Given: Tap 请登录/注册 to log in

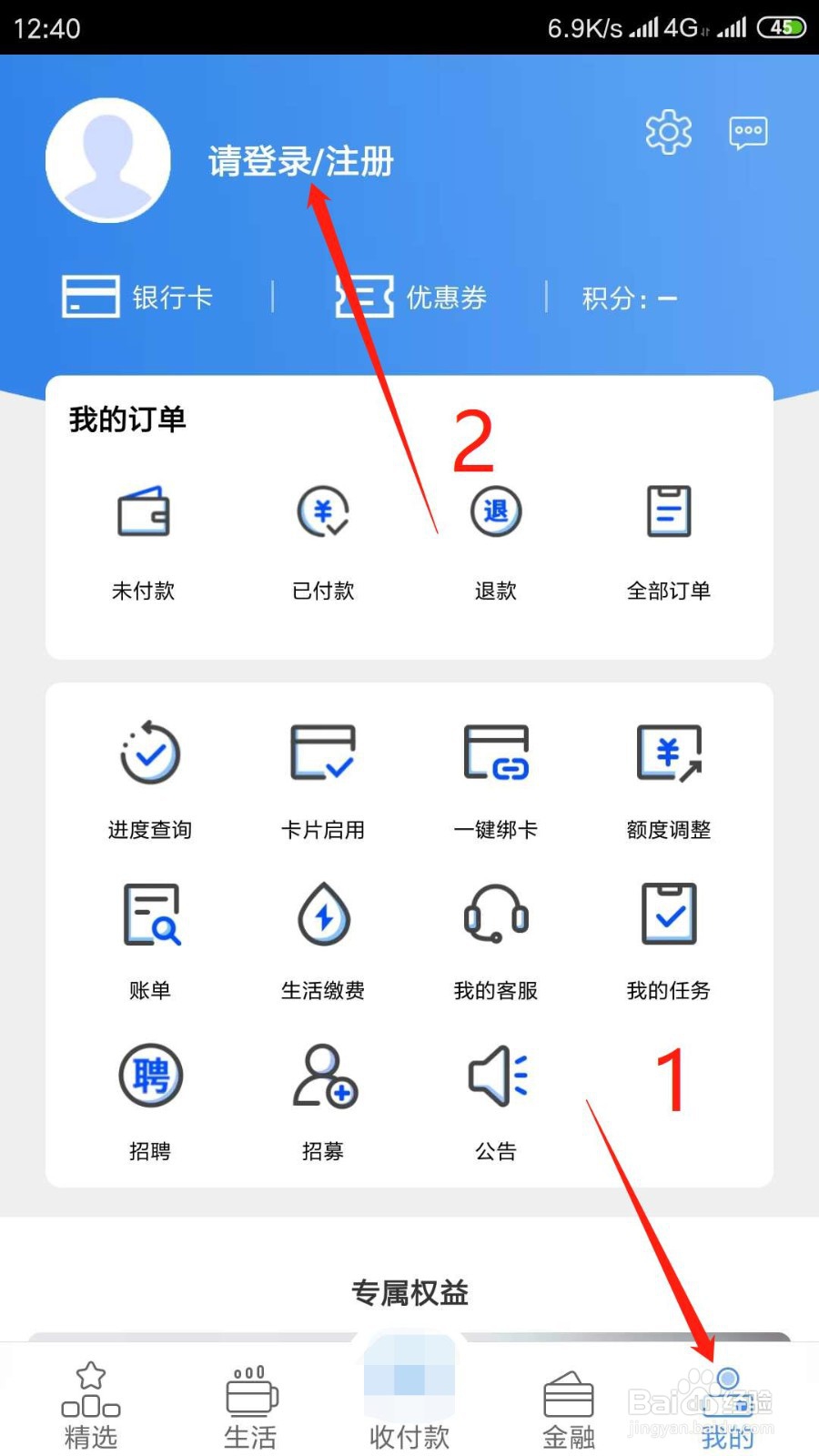Looking at the screenshot, I should (x=302, y=162).
